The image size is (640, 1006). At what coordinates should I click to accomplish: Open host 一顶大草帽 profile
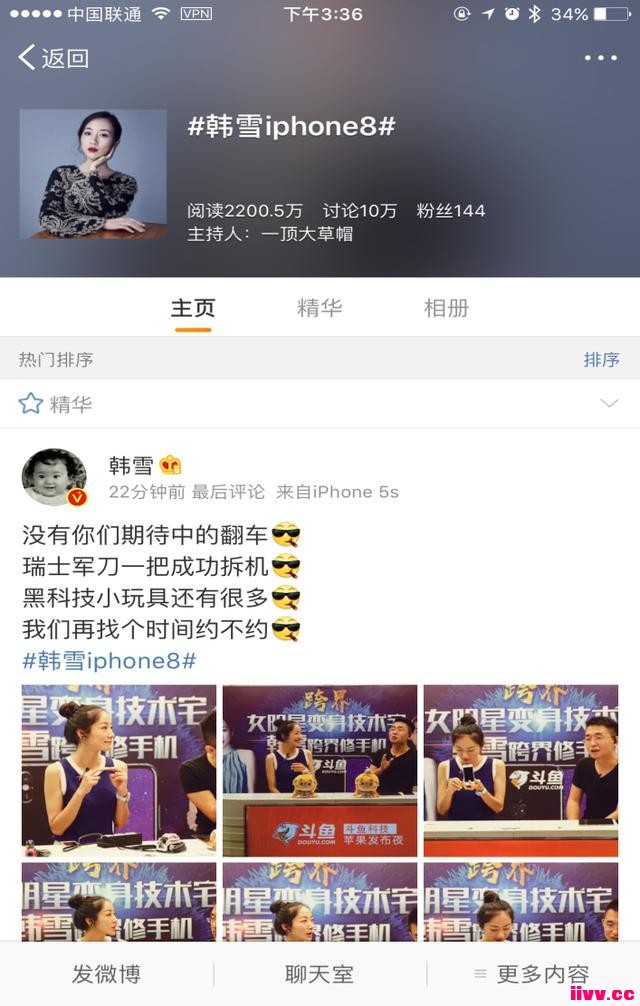306,235
